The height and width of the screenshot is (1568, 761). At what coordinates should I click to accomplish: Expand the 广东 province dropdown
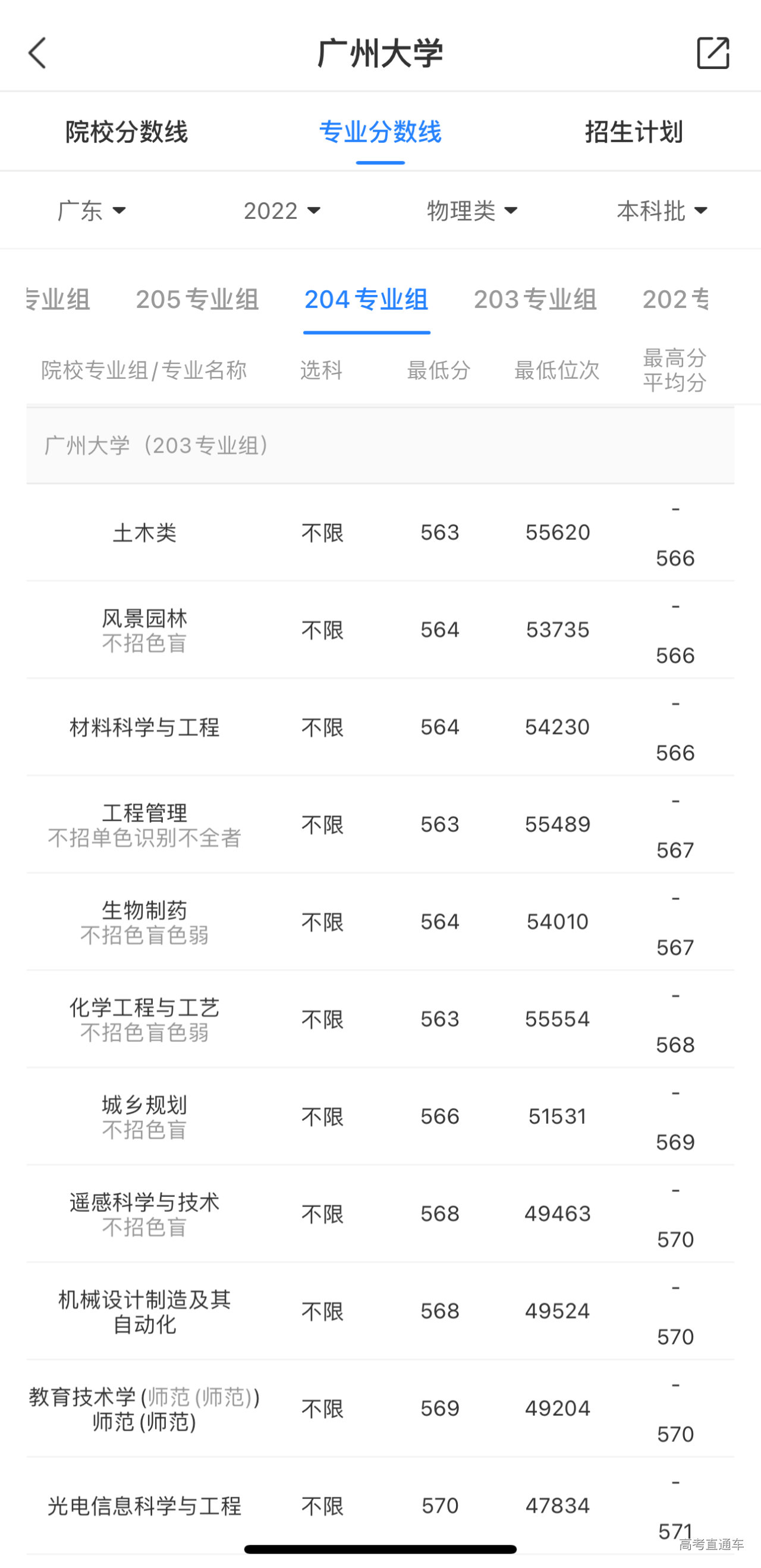point(92,210)
